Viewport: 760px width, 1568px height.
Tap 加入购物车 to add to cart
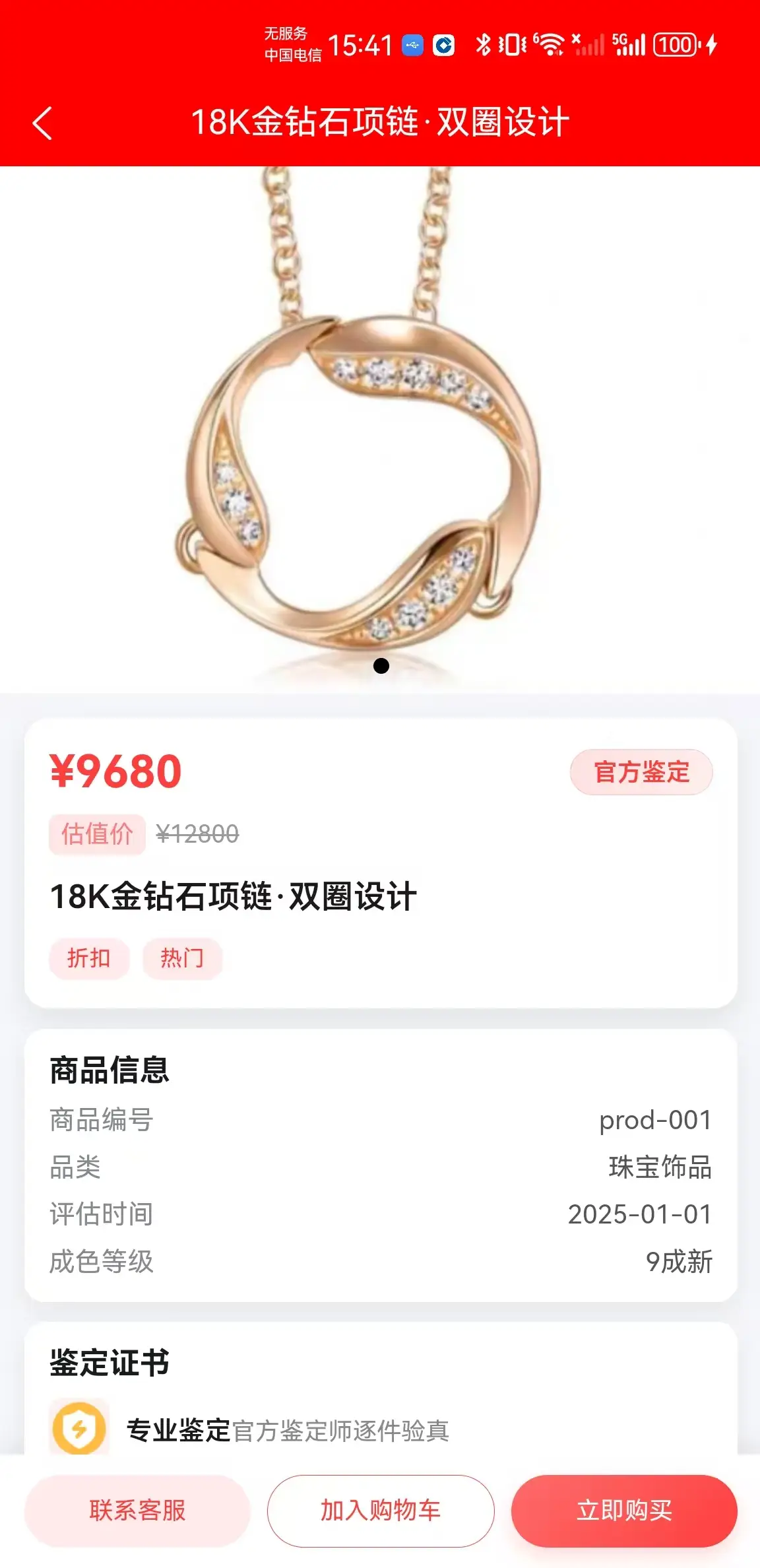381,1510
